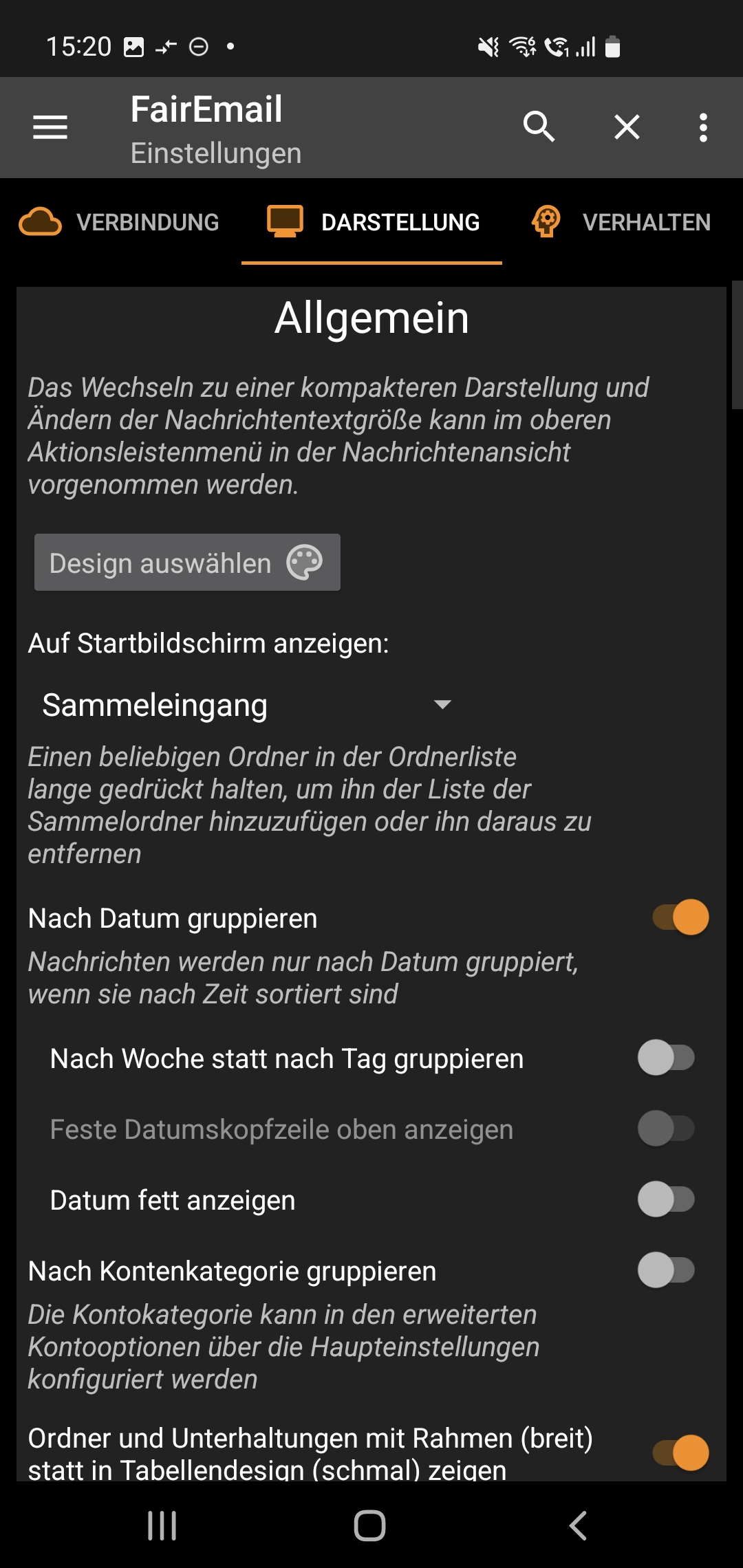The image size is (743, 1568).
Task: Switch to the Verbindung tab
Action: [147, 221]
